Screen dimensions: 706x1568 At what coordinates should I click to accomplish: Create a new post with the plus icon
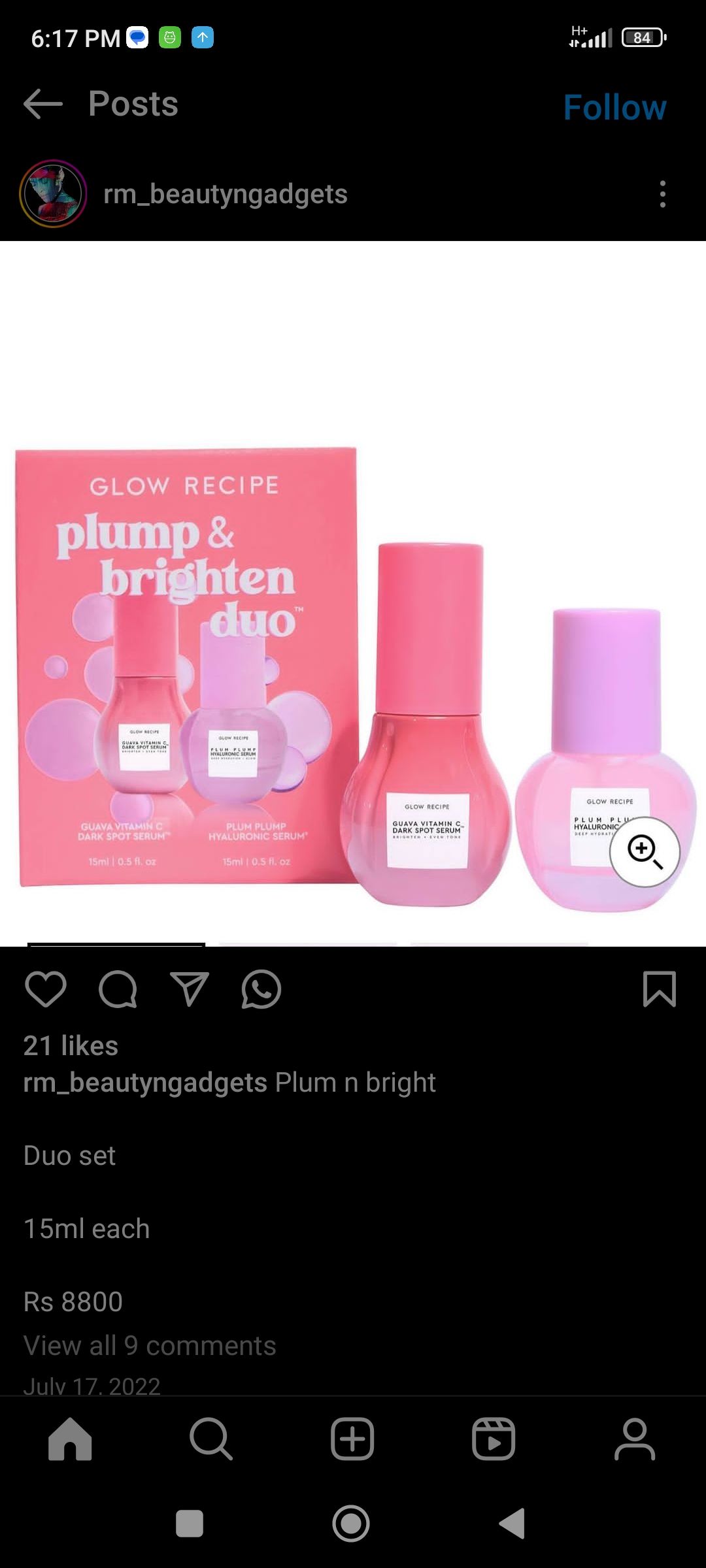(352, 1439)
